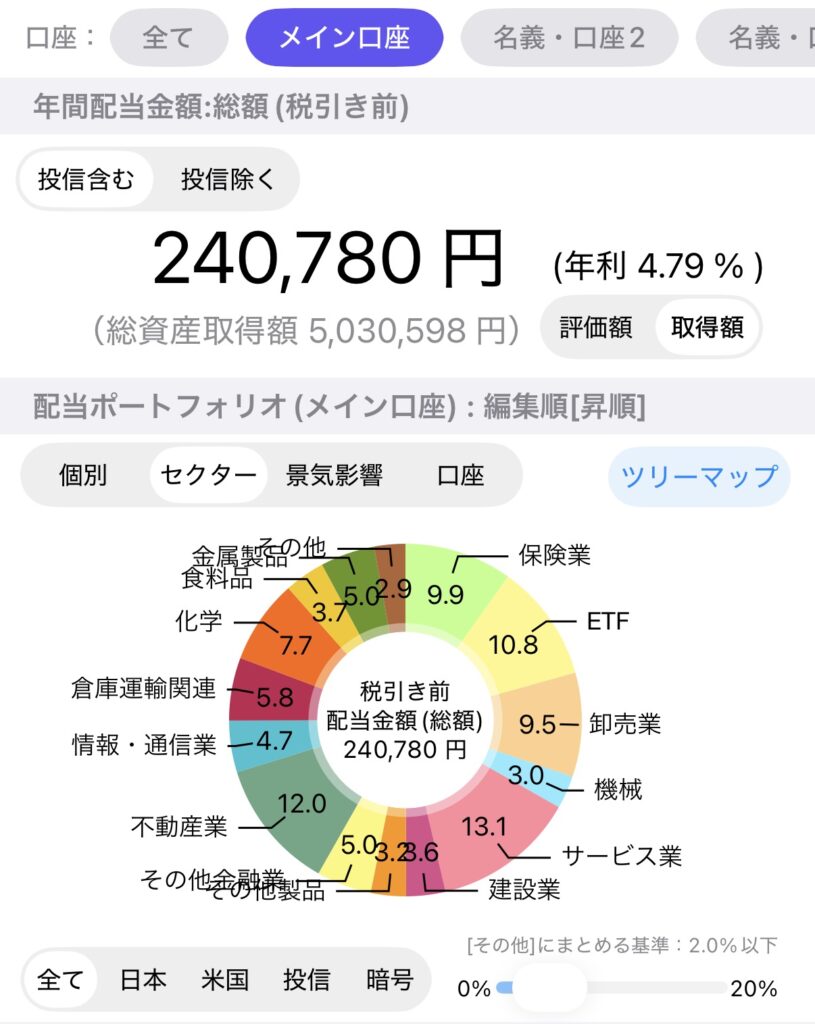Filter chart to 米国 stocks
The height and width of the screenshot is (1024, 815).
(x=225, y=980)
